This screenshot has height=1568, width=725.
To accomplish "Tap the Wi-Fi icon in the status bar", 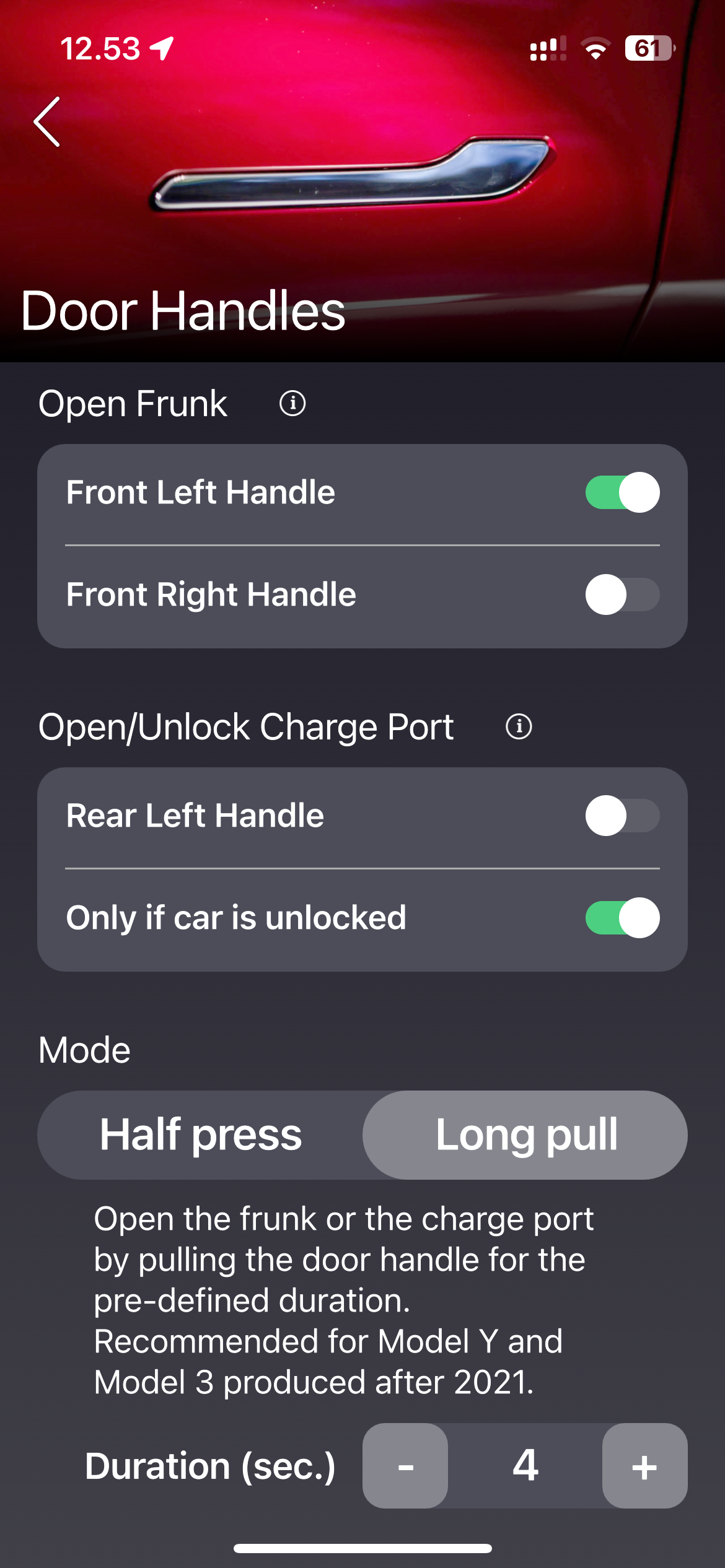I will point(595,48).
